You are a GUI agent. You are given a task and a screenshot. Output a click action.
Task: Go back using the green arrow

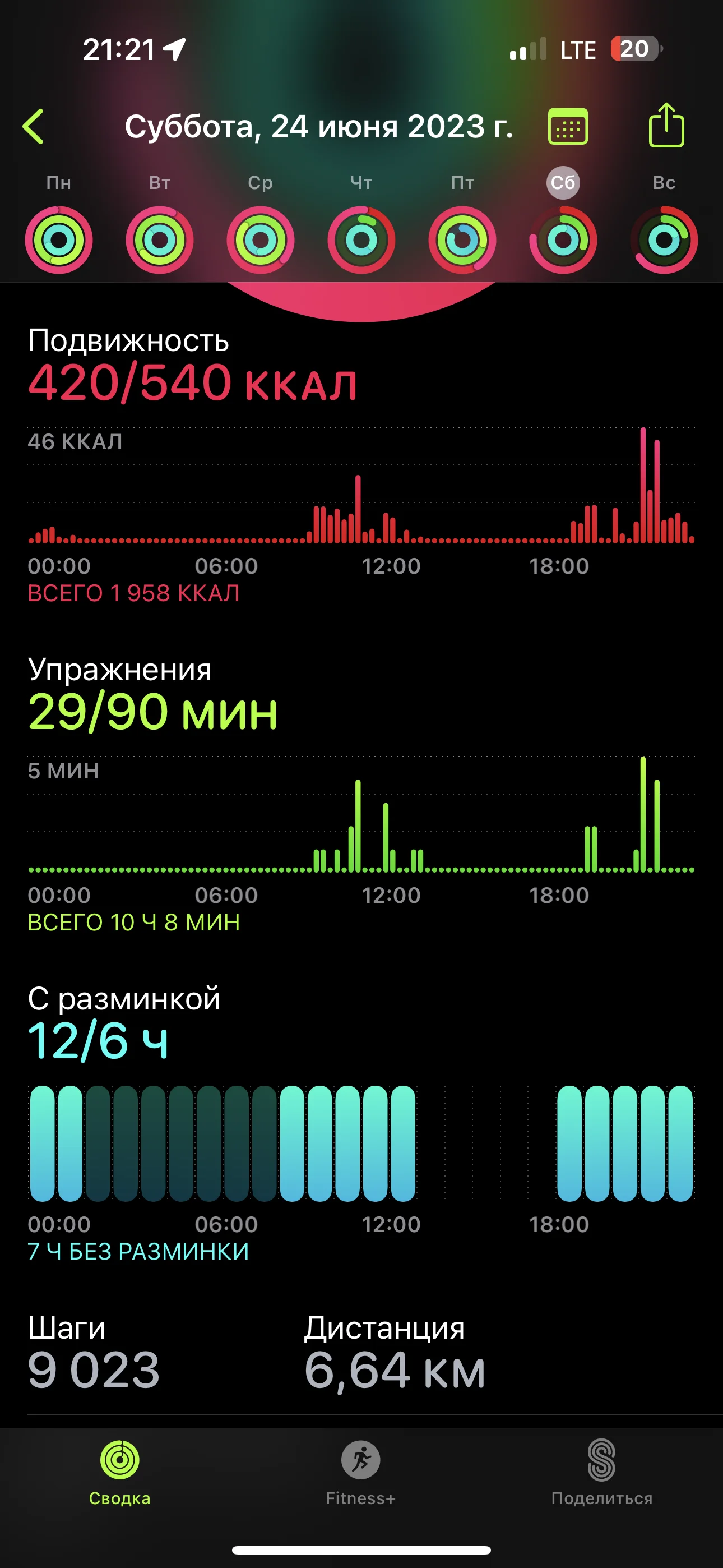click(34, 127)
